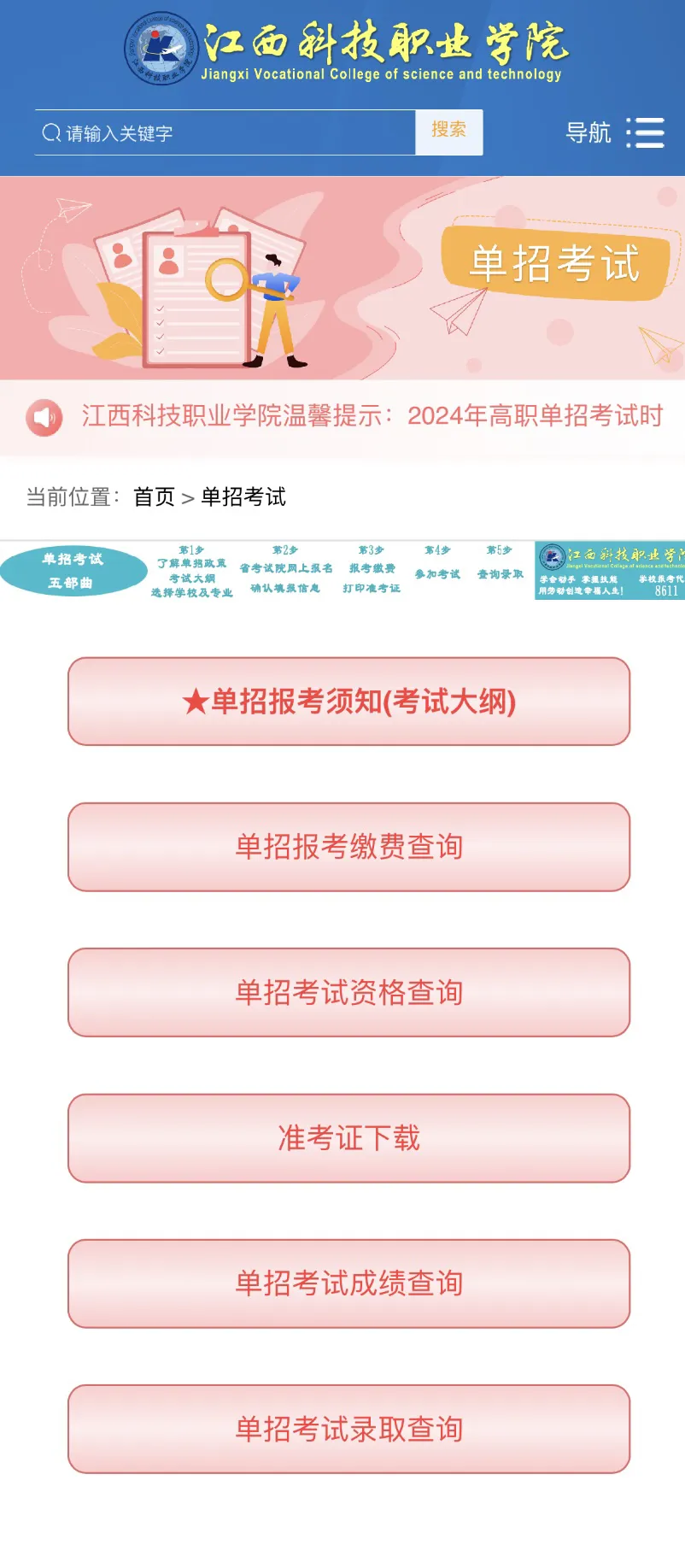Open 单招报考须知(考试大纲)
Image resolution: width=685 pixels, height=1568 pixels.
[348, 702]
